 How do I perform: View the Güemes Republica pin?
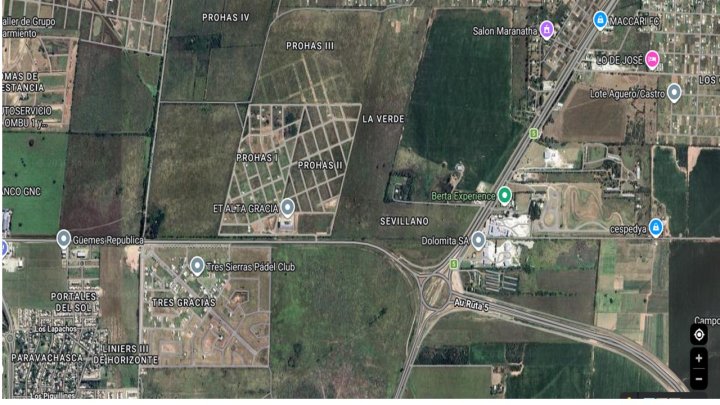[x=64, y=239]
